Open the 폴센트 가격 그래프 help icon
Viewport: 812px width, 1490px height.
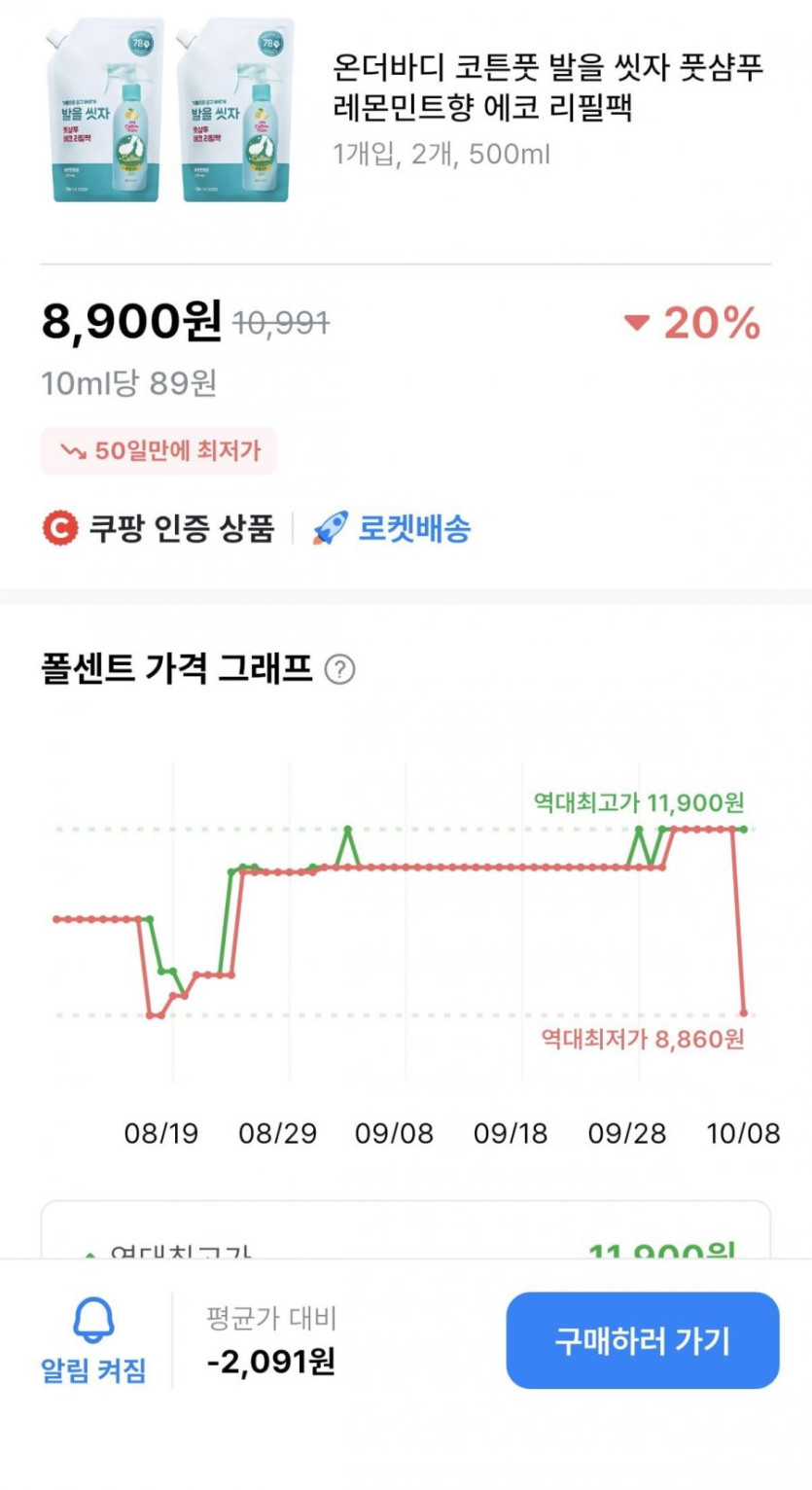339,670
